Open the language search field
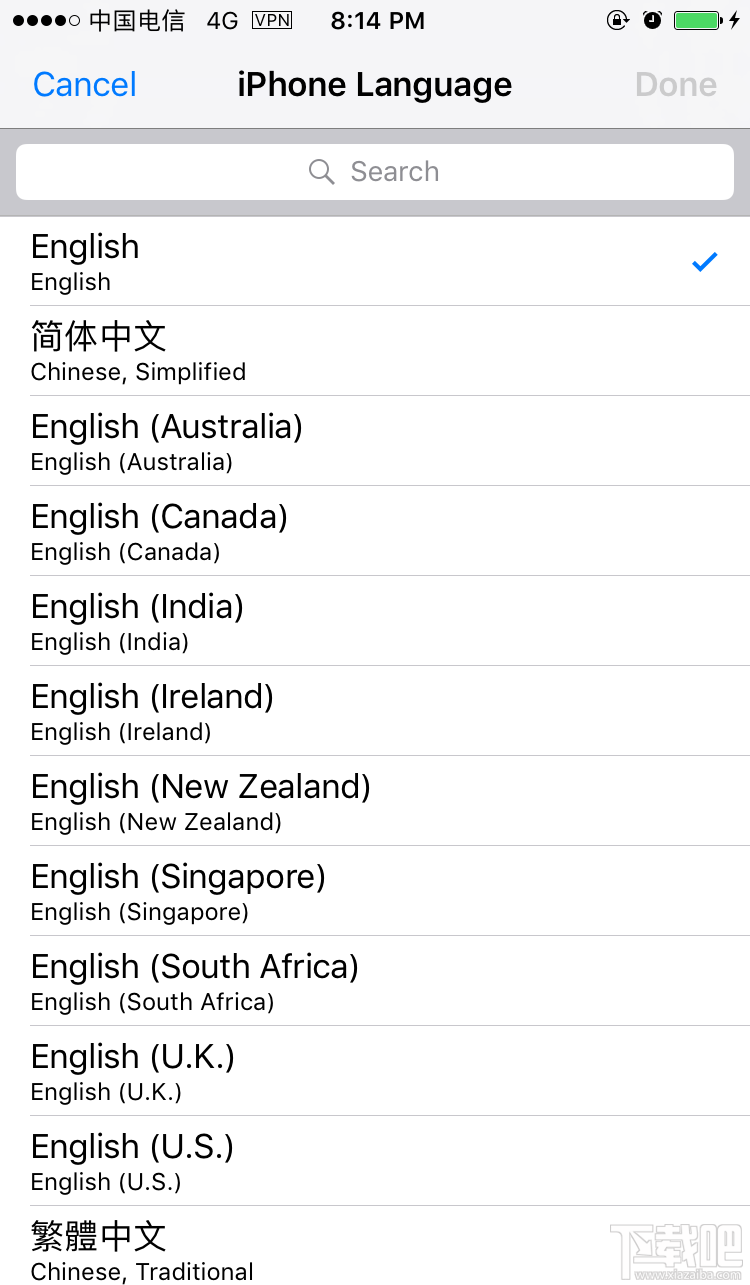This screenshot has height=1285, width=750. 375,172
